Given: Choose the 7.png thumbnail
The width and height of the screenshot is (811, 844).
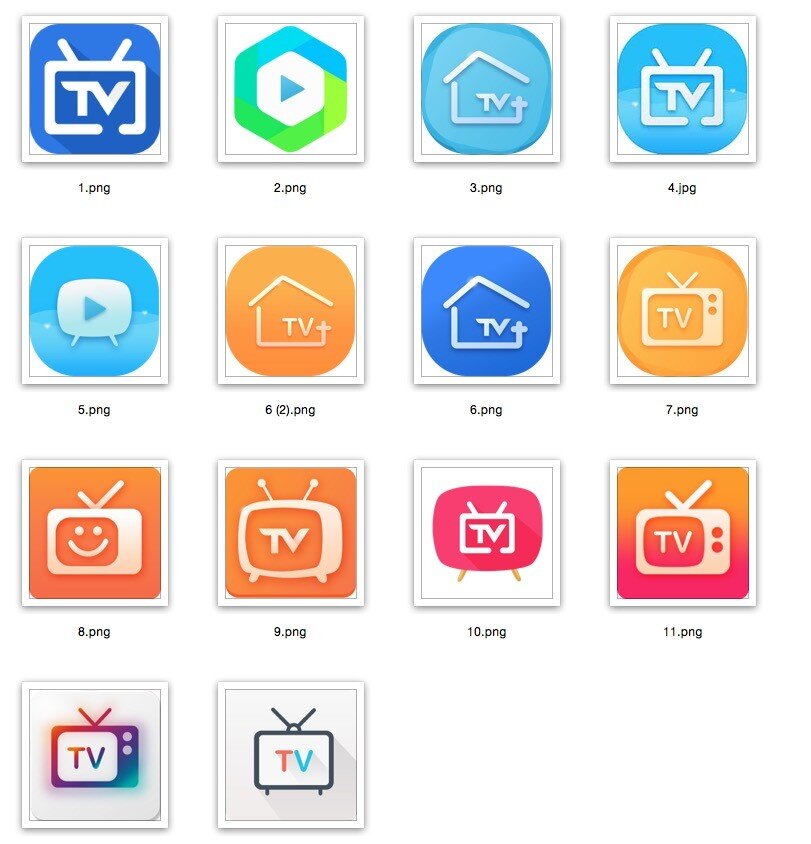Looking at the screenshot, I should pyautogui.click(x=682, y=311).
